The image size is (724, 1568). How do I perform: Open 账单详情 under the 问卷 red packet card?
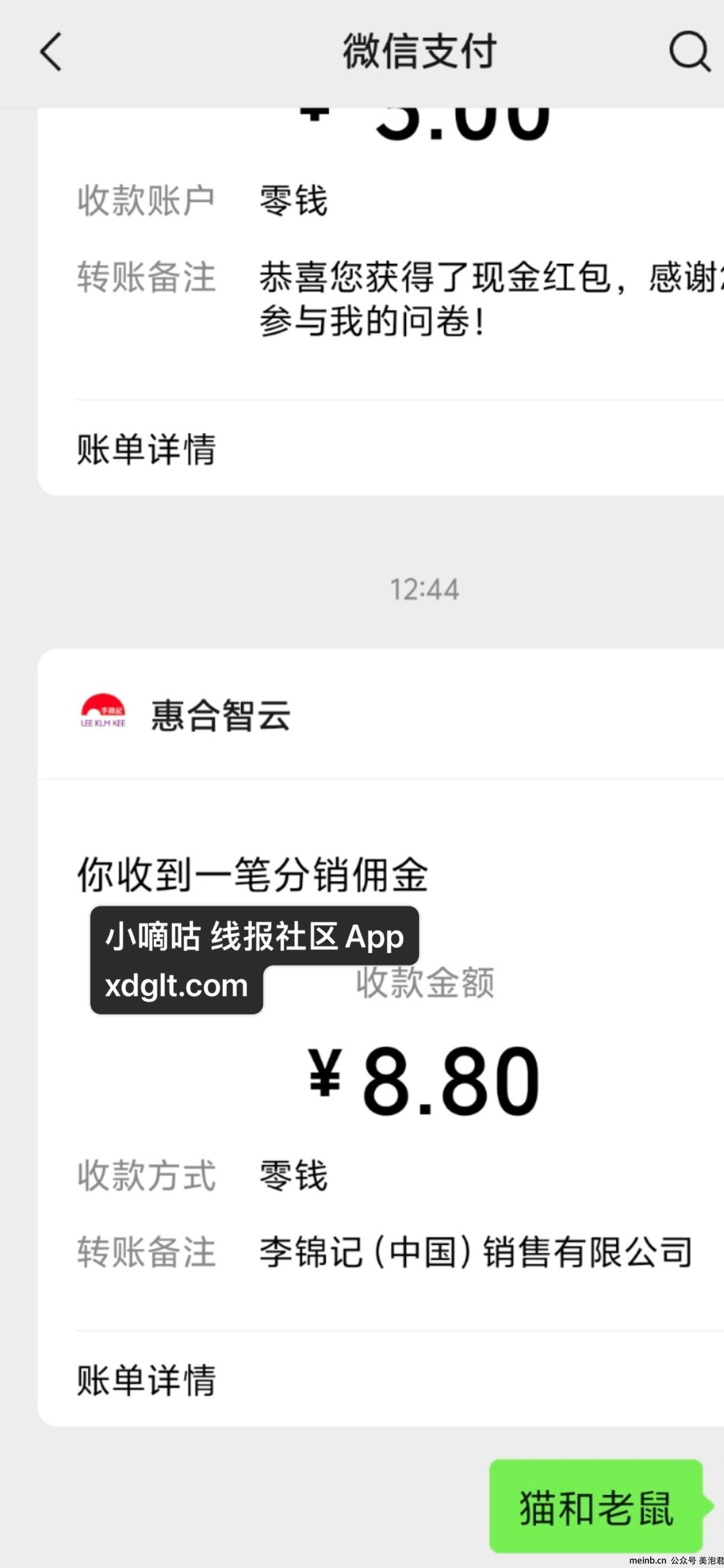click(381, 449)
